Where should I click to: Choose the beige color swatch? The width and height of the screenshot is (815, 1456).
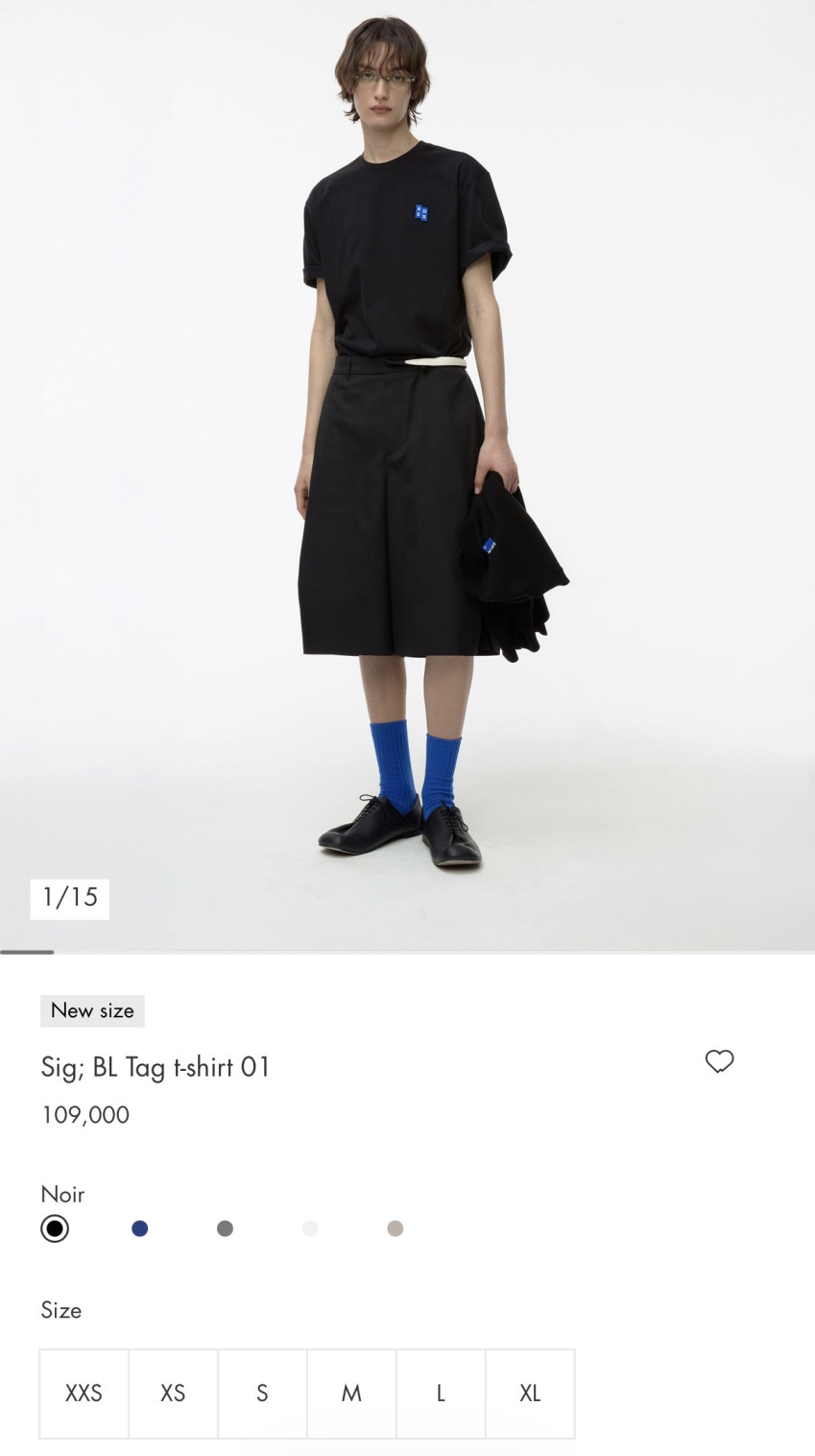pyautogui.click(x=396, y=1228)
